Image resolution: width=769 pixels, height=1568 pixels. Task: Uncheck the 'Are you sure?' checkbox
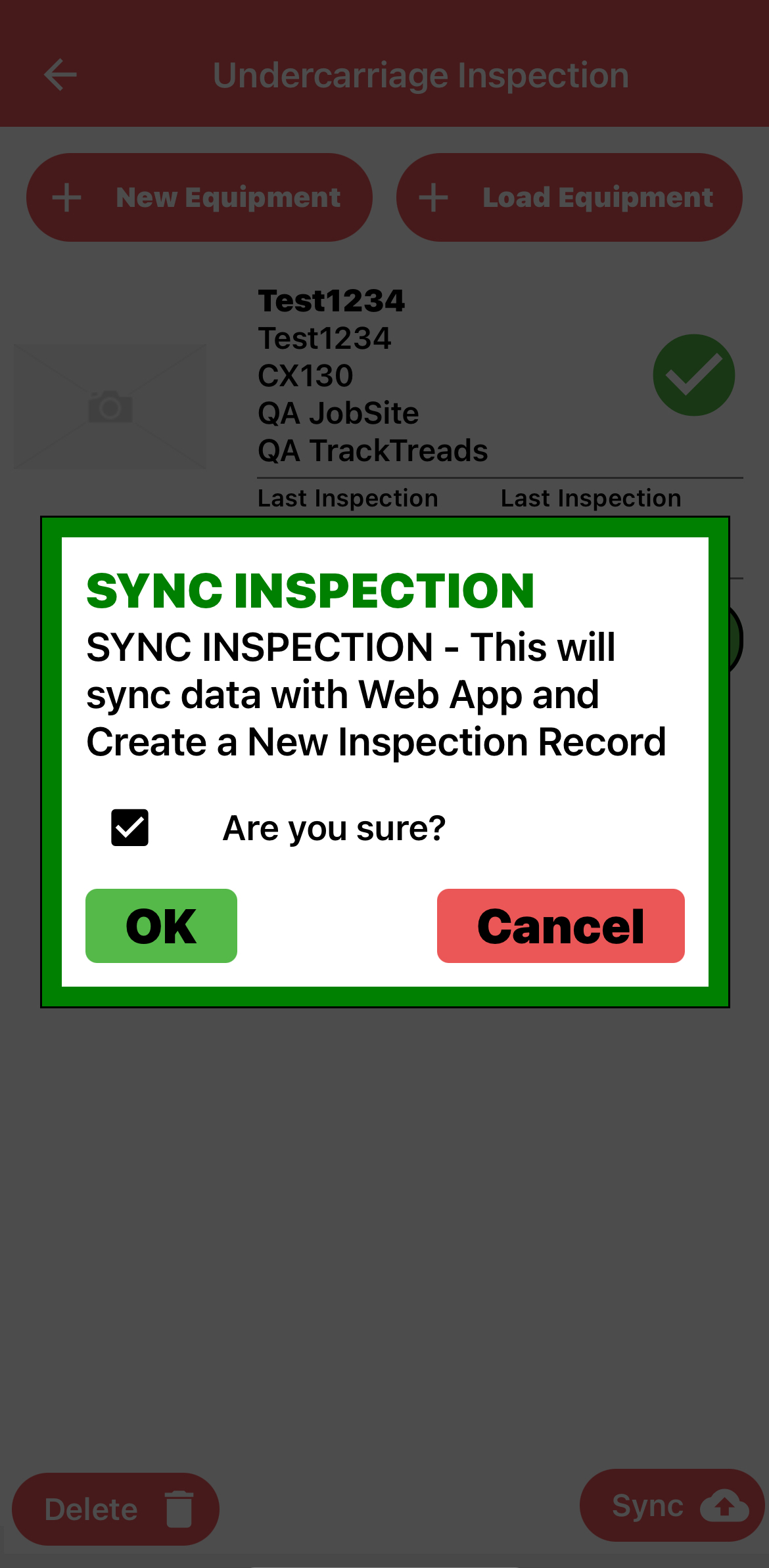[x=129, y=828]
